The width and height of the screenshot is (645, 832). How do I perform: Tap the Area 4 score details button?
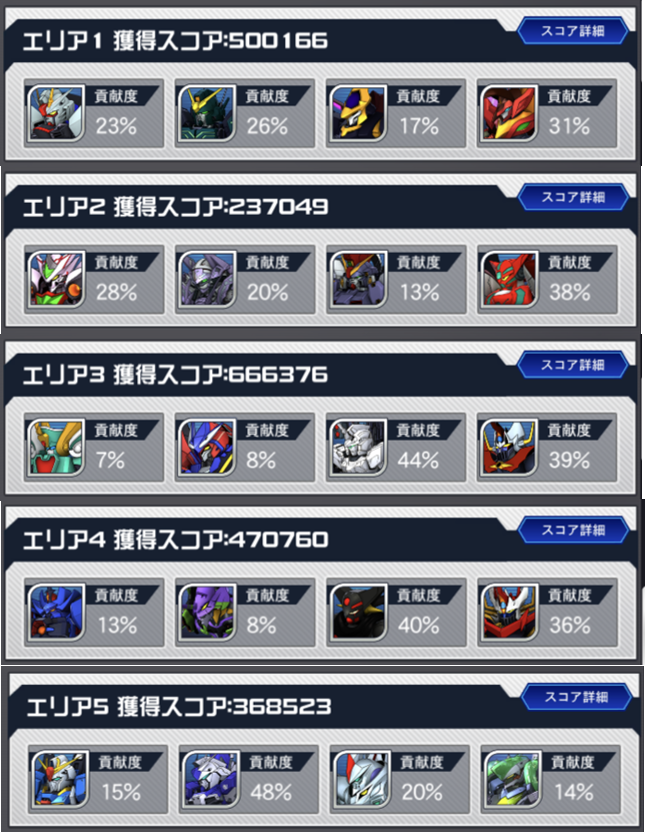click(573, 530)
